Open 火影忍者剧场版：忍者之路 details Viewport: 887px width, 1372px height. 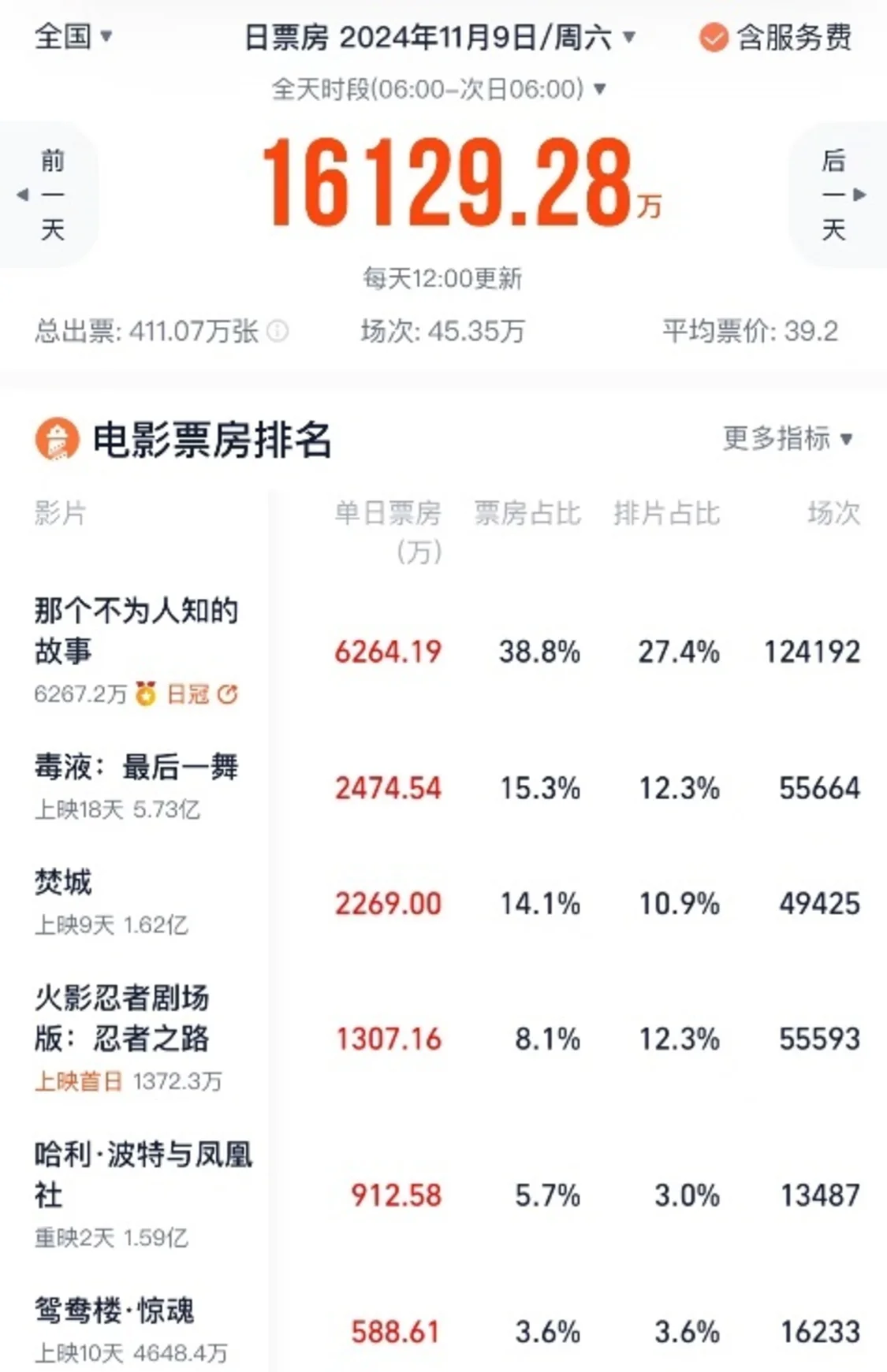[122, 1018]
